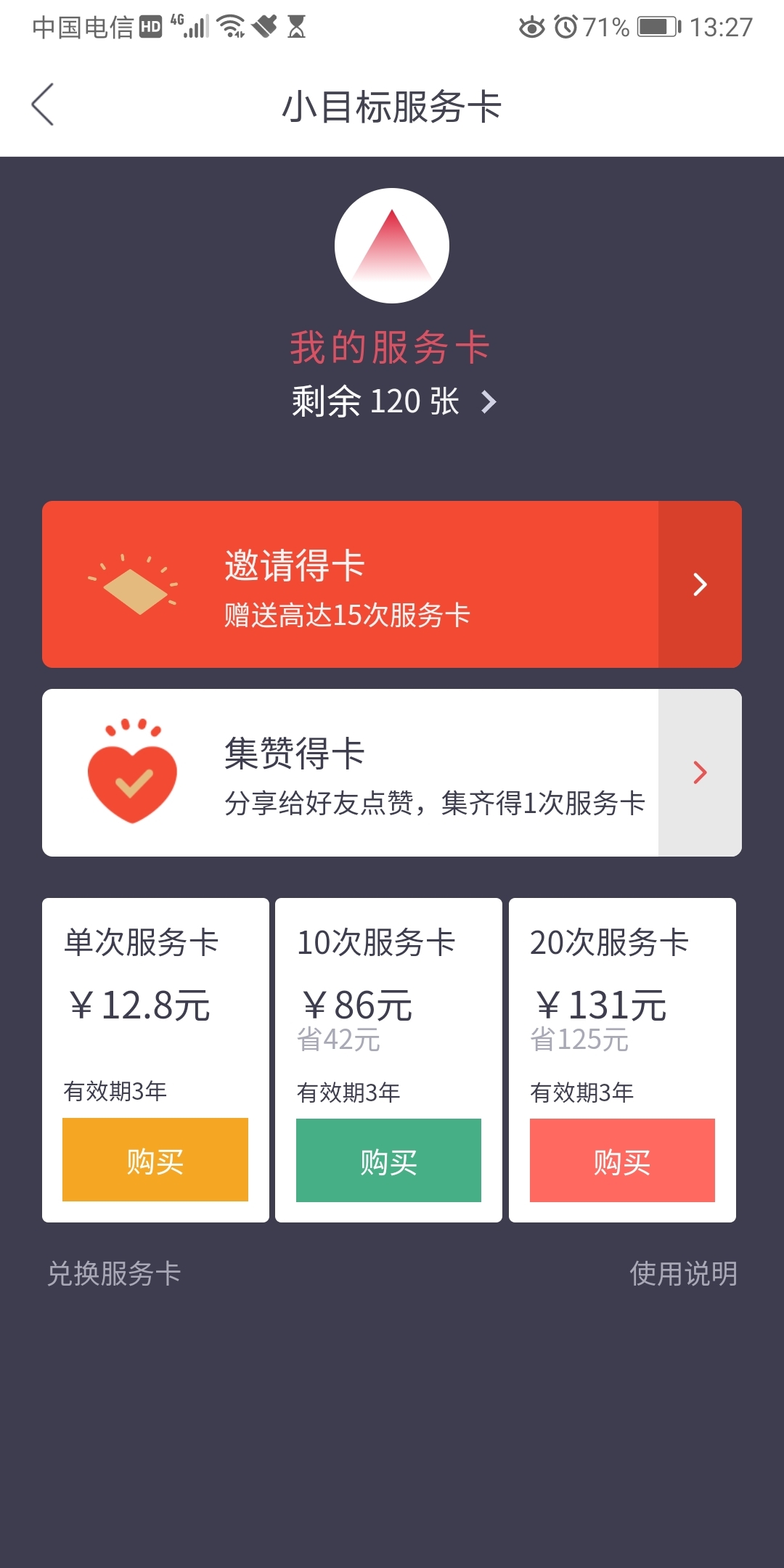Open my remaining 120 service cards
The height and width of the screenshot is (1568, 784).
[x=393, y=401]
